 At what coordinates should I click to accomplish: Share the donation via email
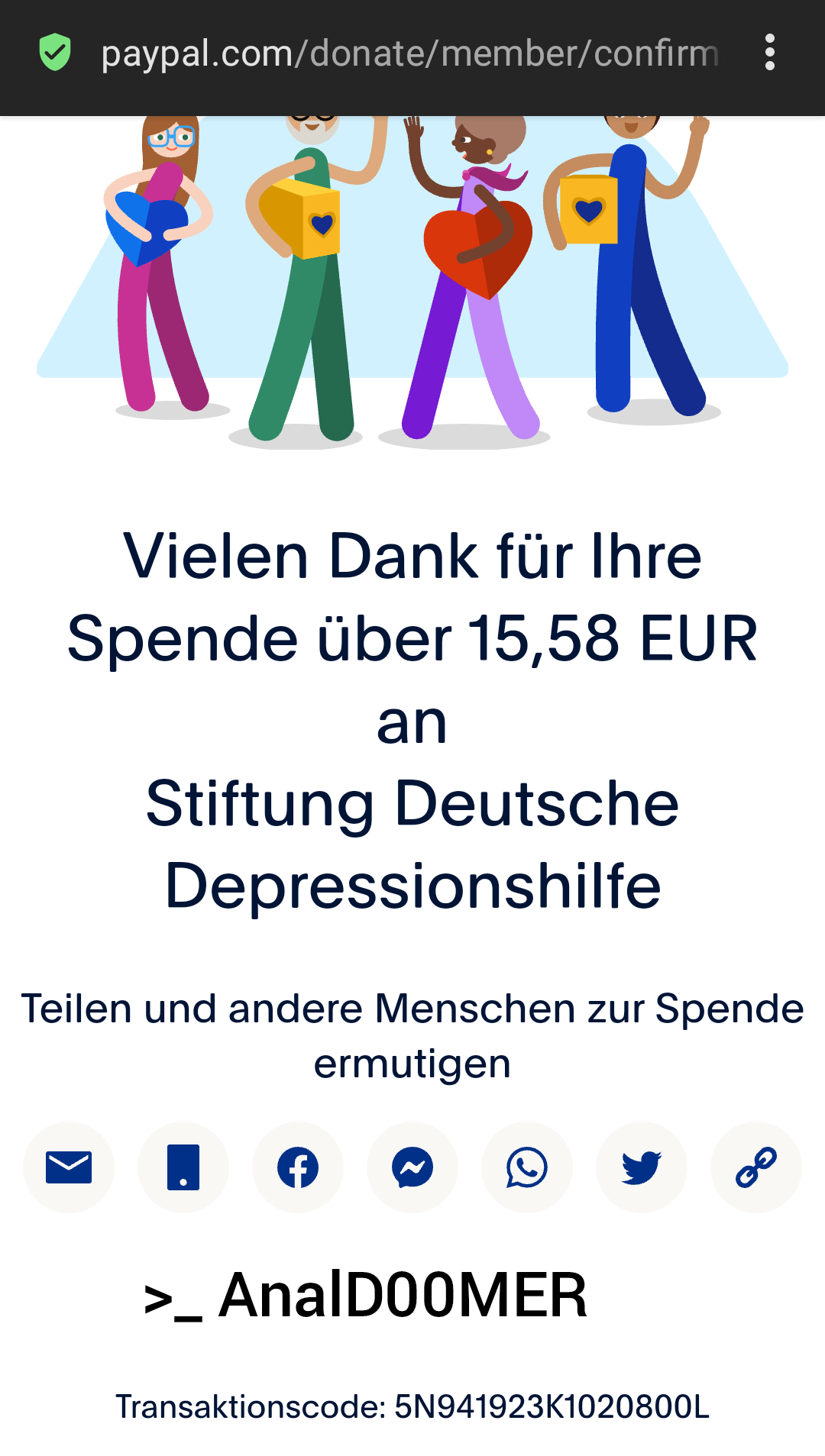pyautogui.click(x=69, y=1167)
